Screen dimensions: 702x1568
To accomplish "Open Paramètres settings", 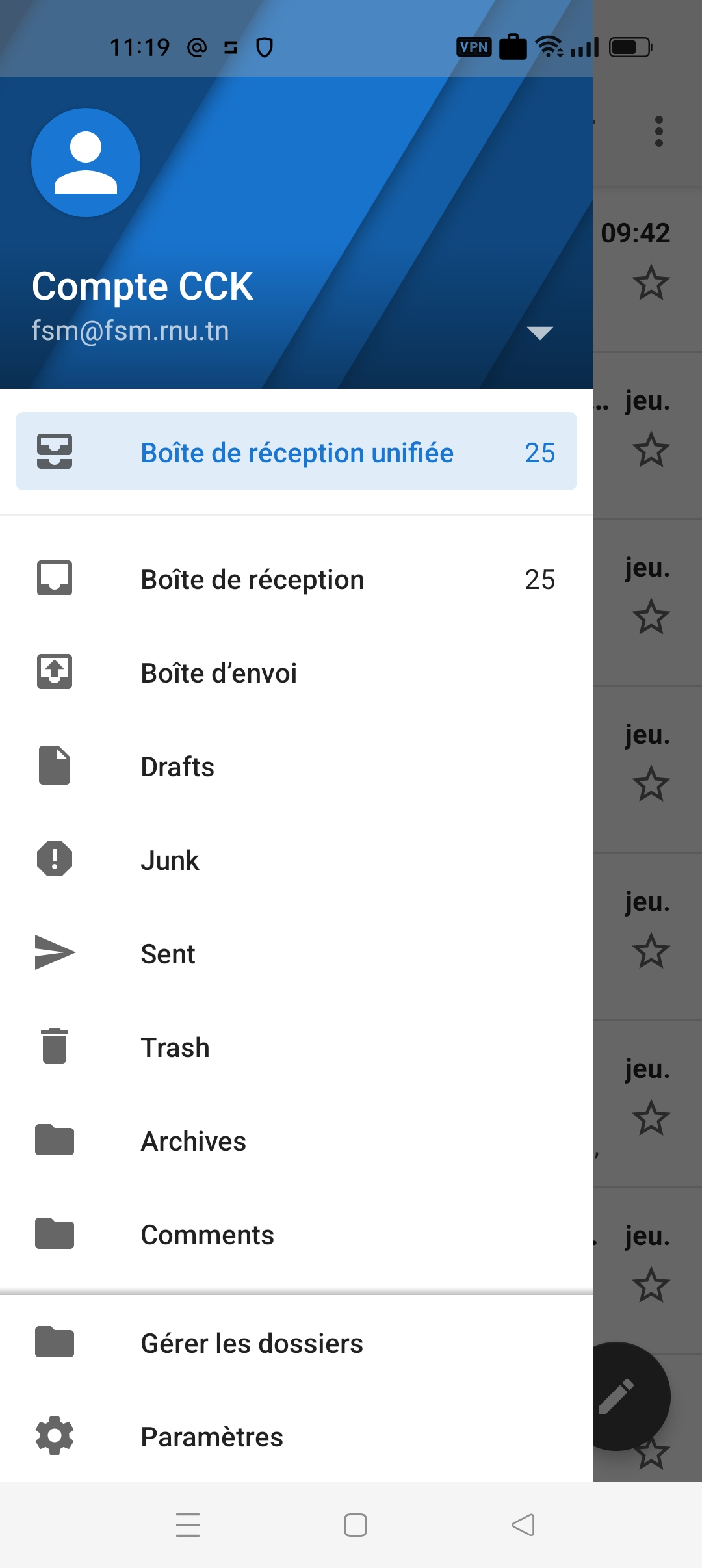I will click(296, 1437).
